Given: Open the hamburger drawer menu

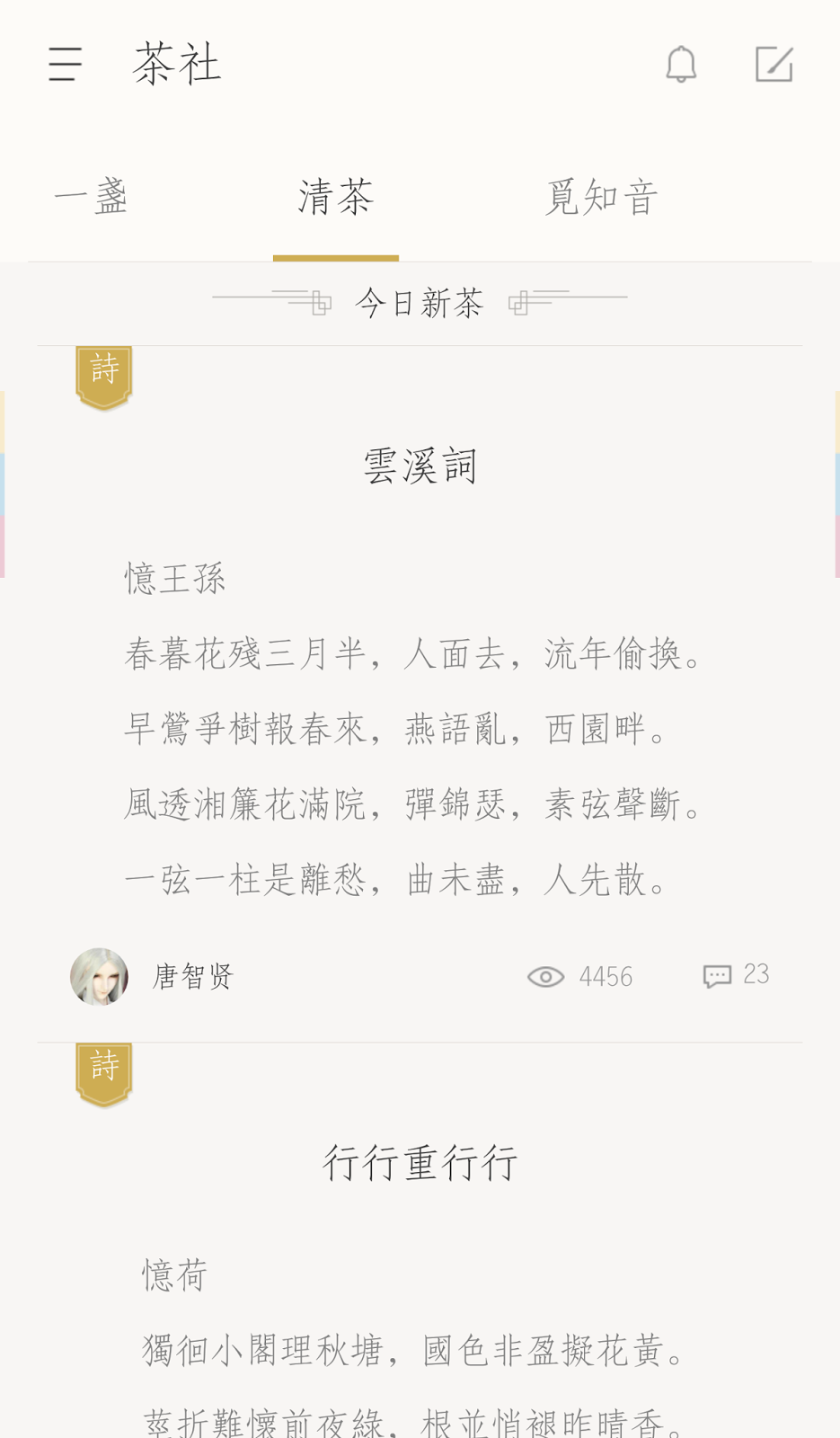Looking at the screenshot, I should [x=65, y=65].
